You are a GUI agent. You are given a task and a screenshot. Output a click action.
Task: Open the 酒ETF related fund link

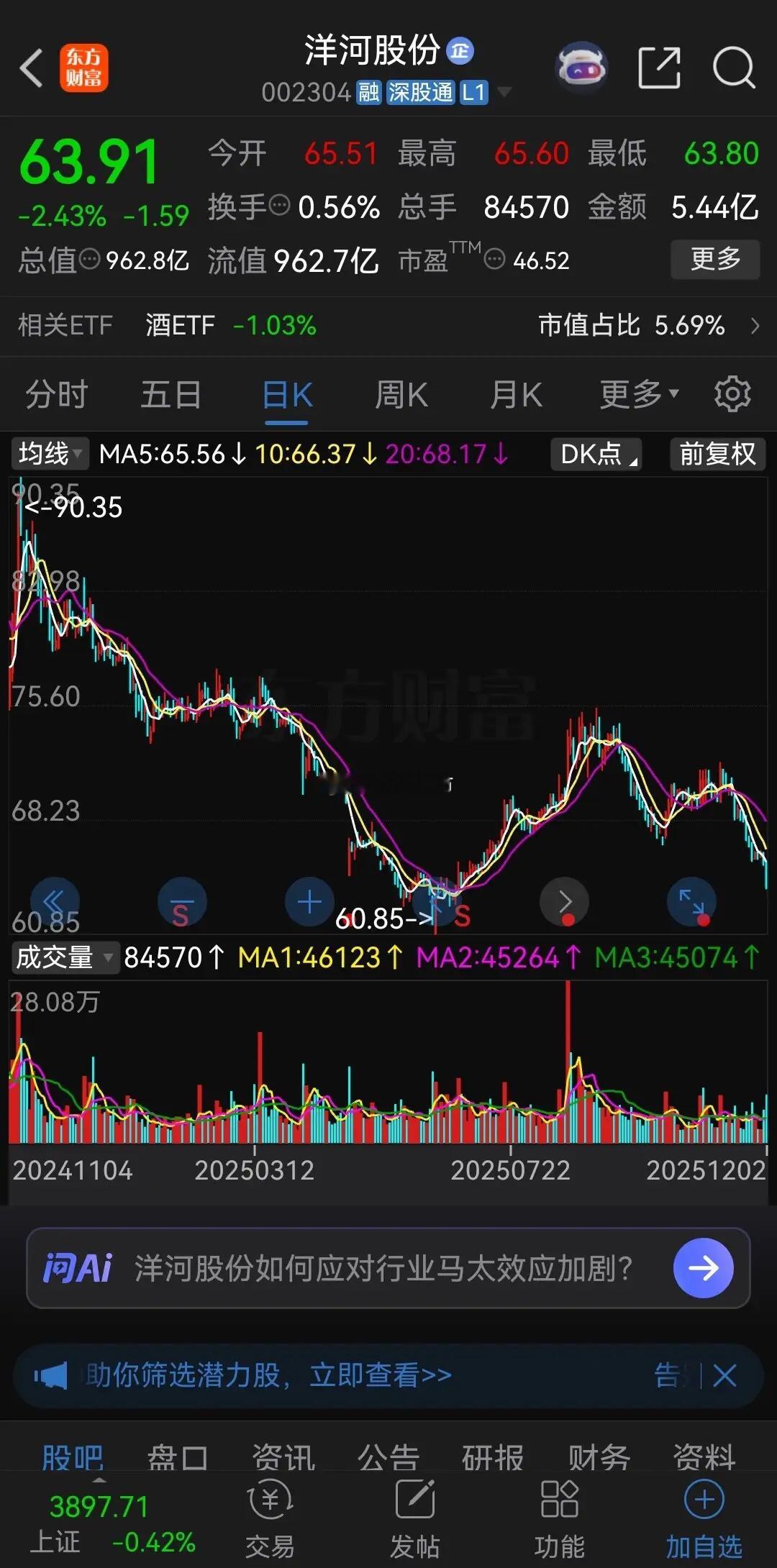(179, 325)
